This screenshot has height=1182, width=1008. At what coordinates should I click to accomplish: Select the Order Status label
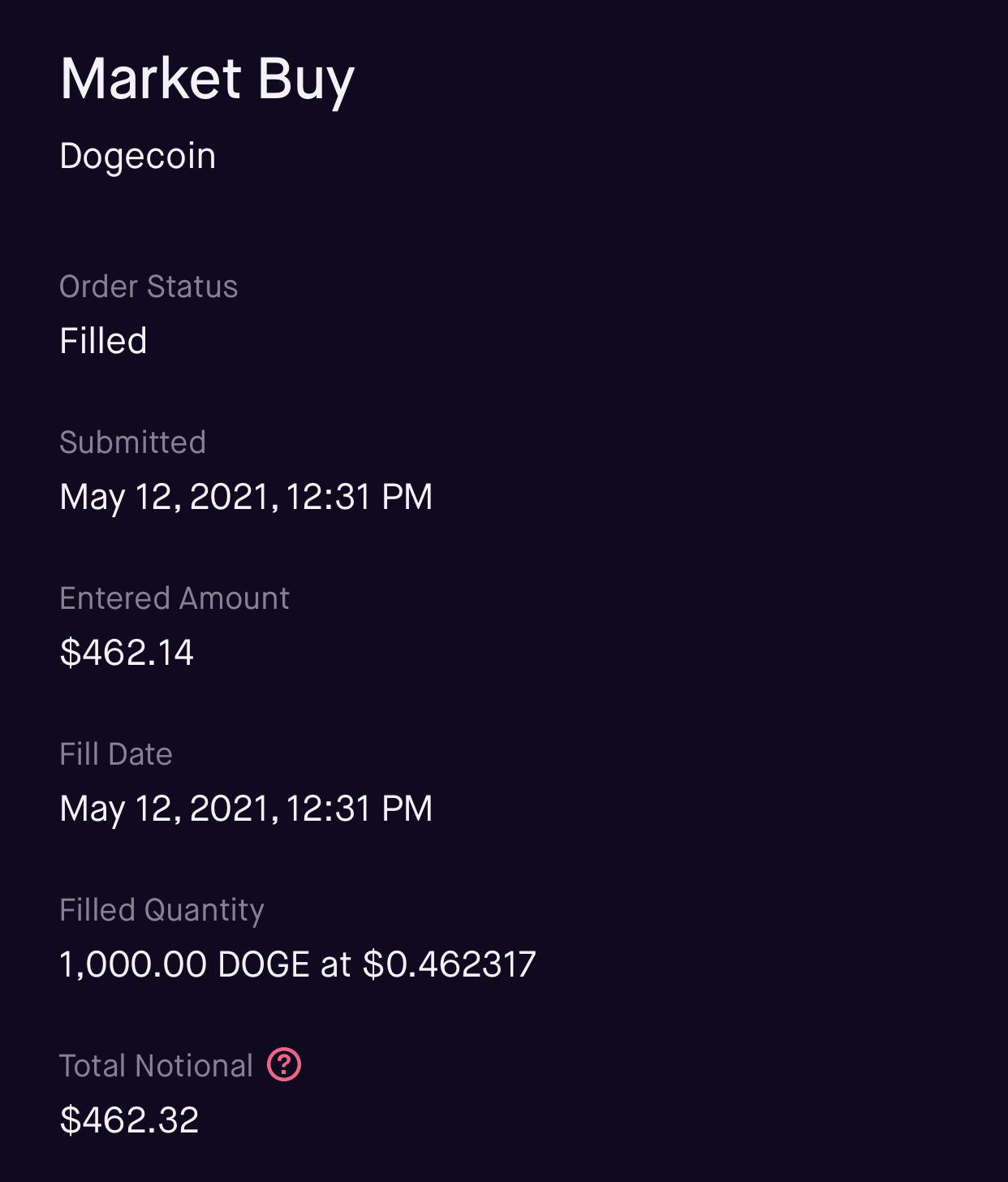[x=149, y=286]
